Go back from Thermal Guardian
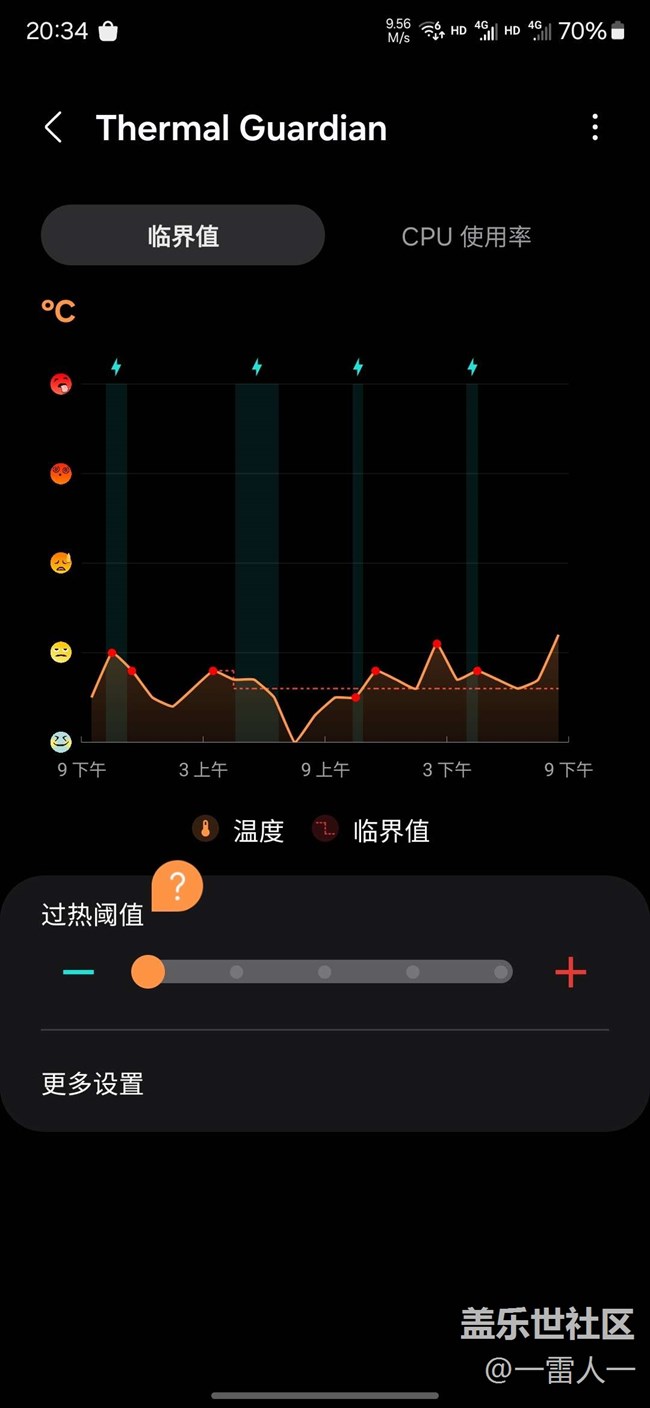The image size is (650, 1408). coord(54,128)
